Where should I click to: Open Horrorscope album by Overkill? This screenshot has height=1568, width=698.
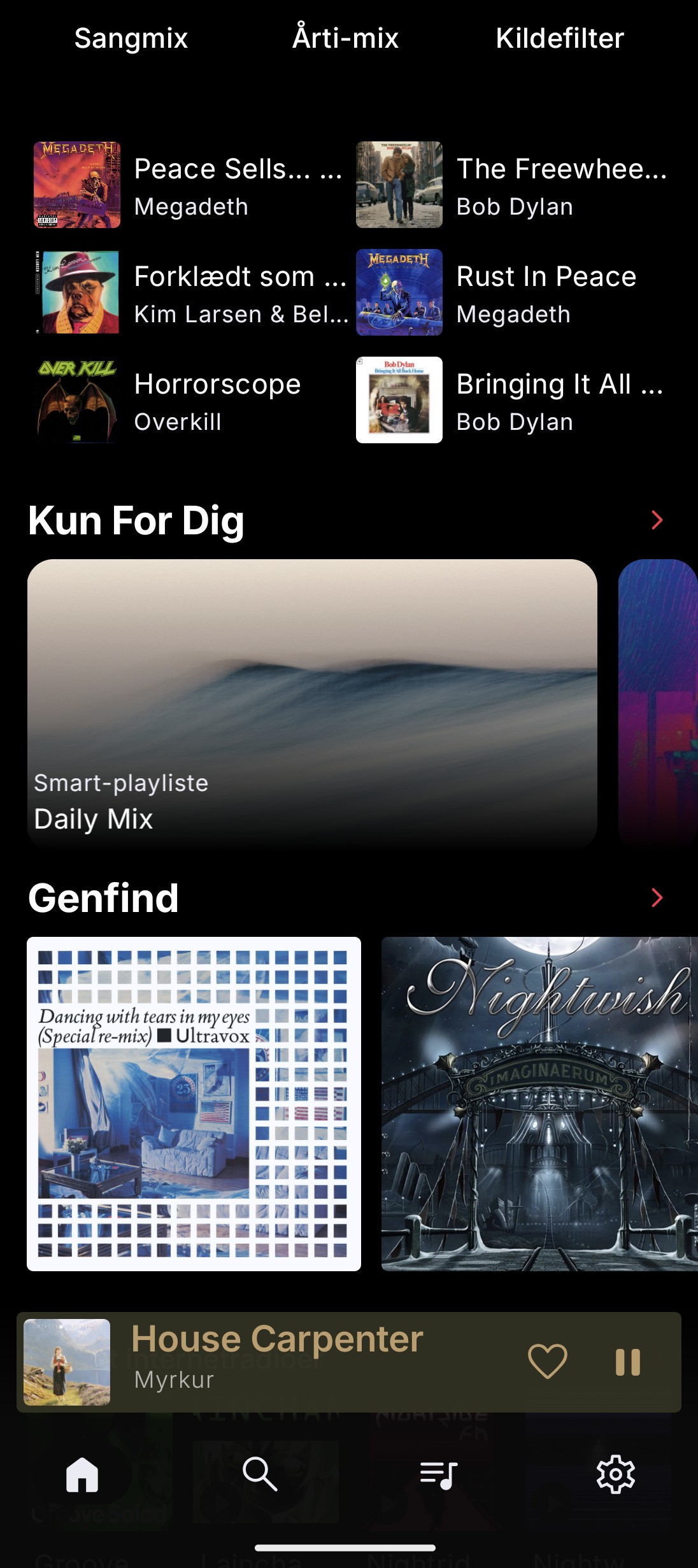(x=190, y=400)
